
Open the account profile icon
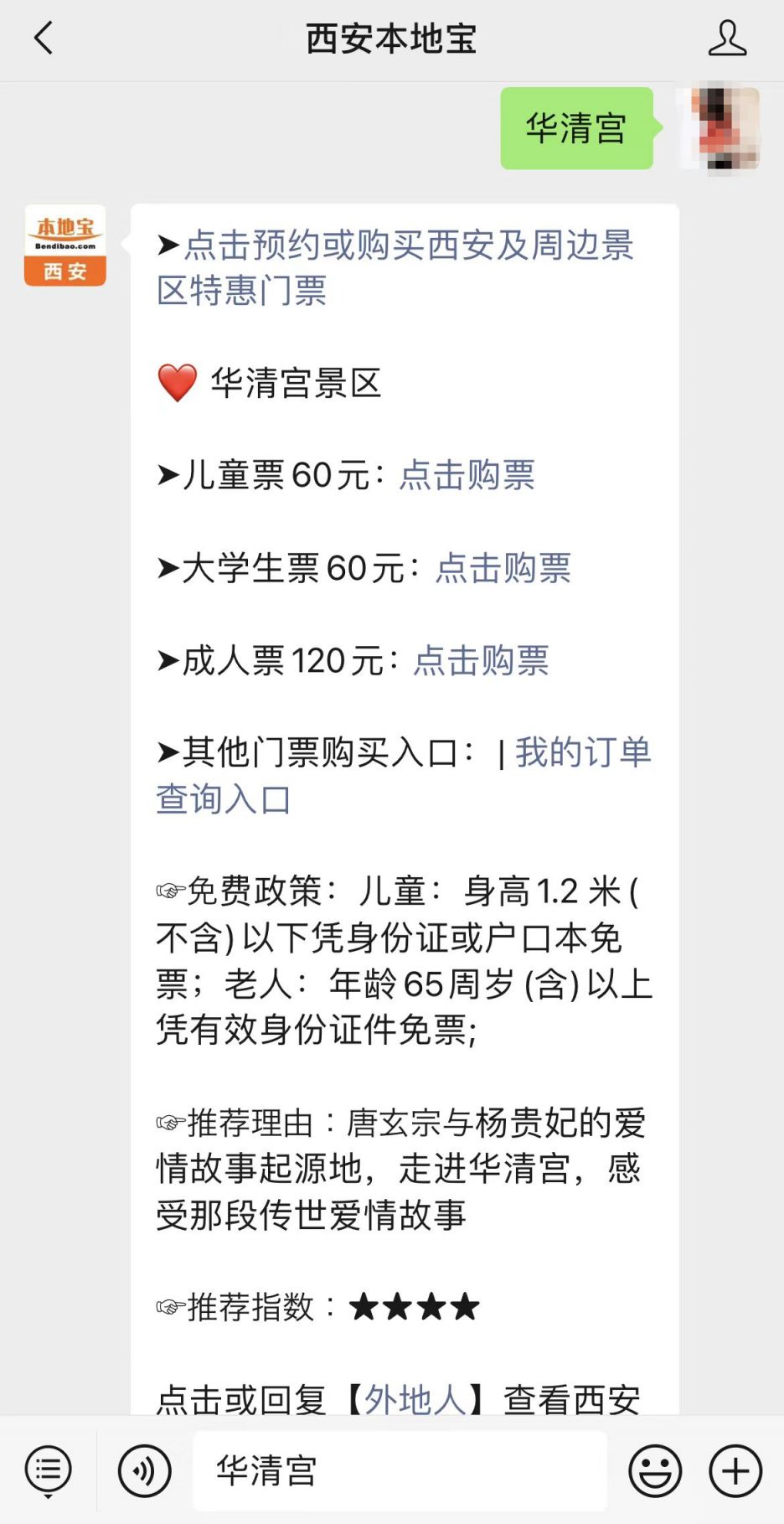point(727,39)
